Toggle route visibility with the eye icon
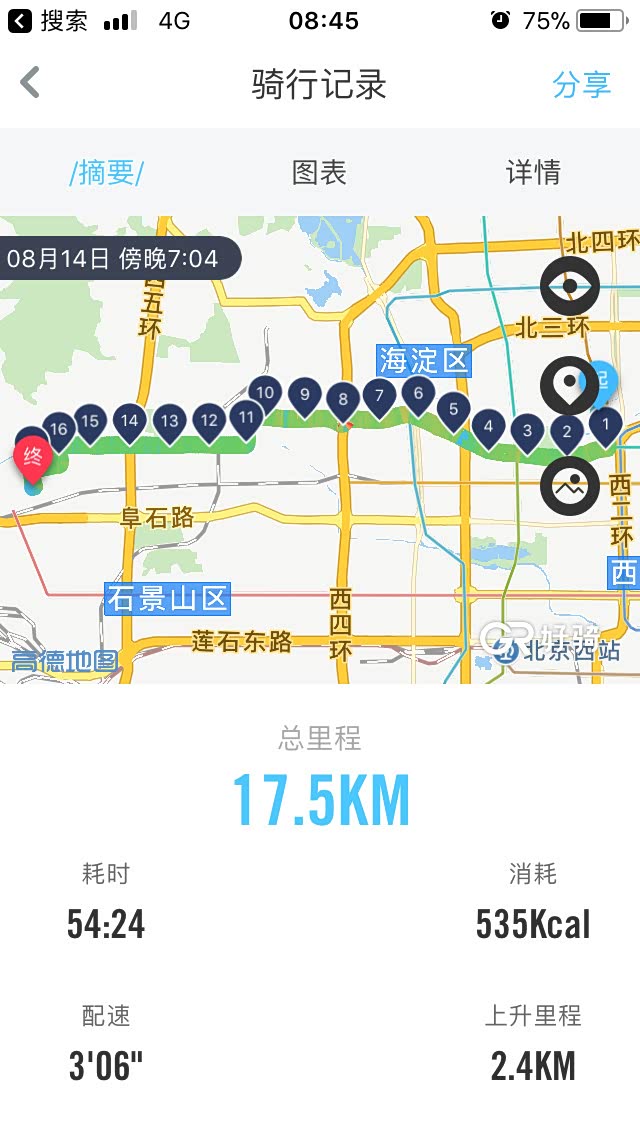640x1136 pixels. coord(569,287)
